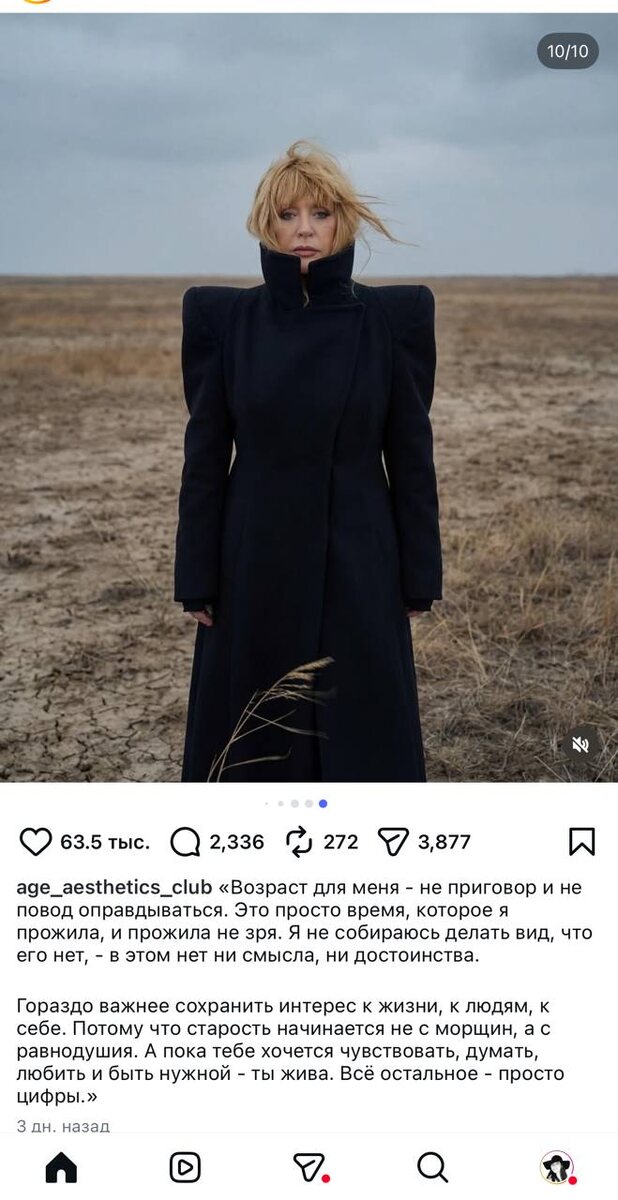Open my profile tab

point(556,1167)
